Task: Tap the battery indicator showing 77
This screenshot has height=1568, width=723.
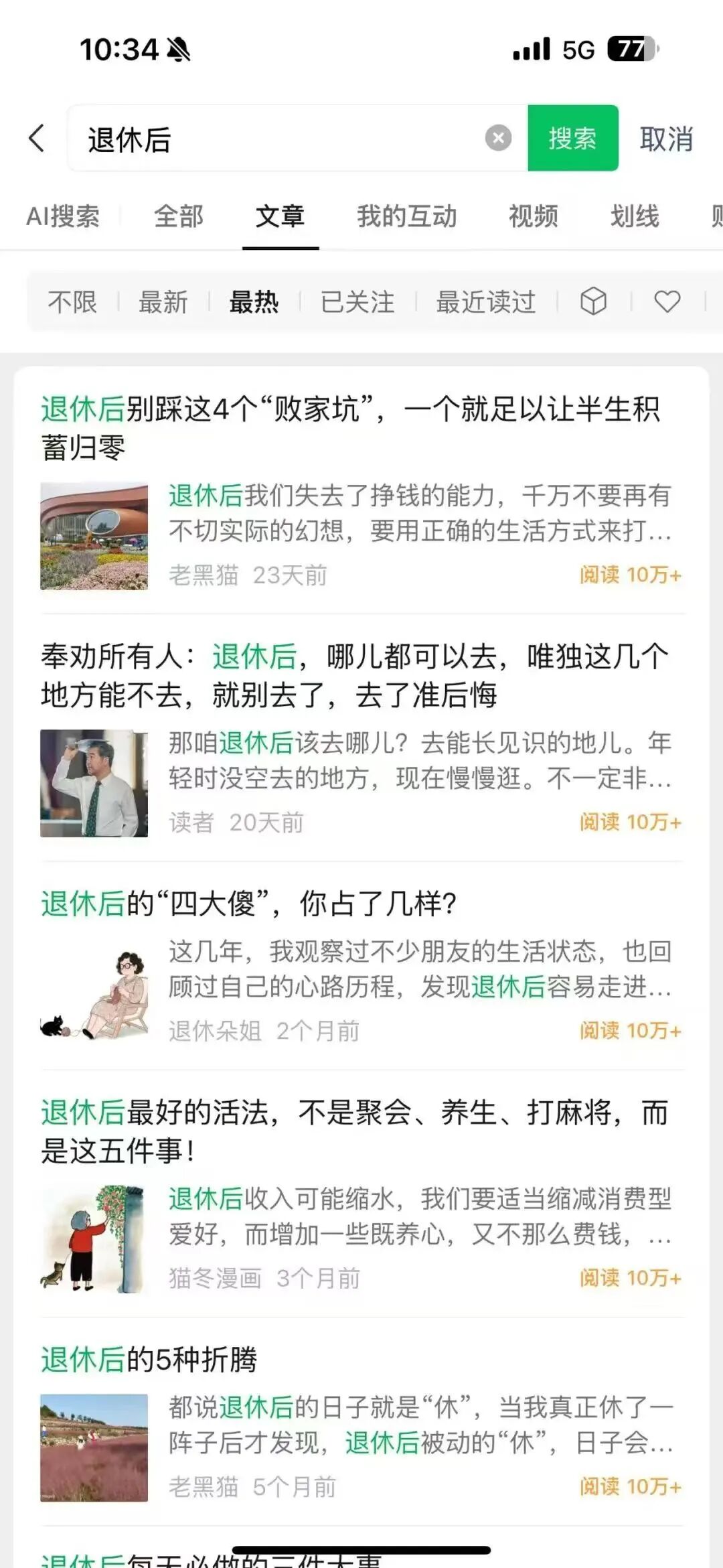Action: coord(632,48)
